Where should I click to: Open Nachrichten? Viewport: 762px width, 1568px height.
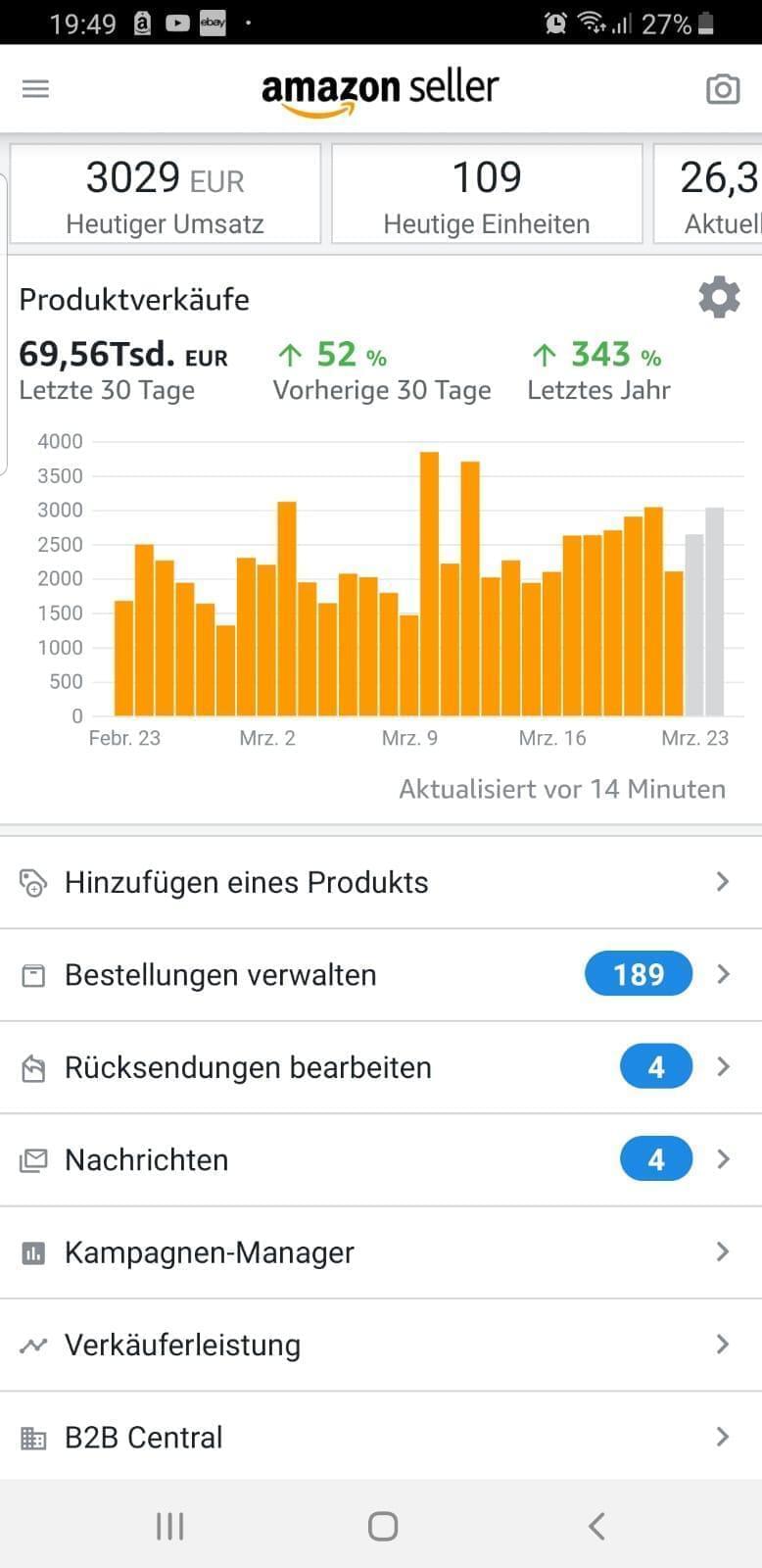[380, 1160]
